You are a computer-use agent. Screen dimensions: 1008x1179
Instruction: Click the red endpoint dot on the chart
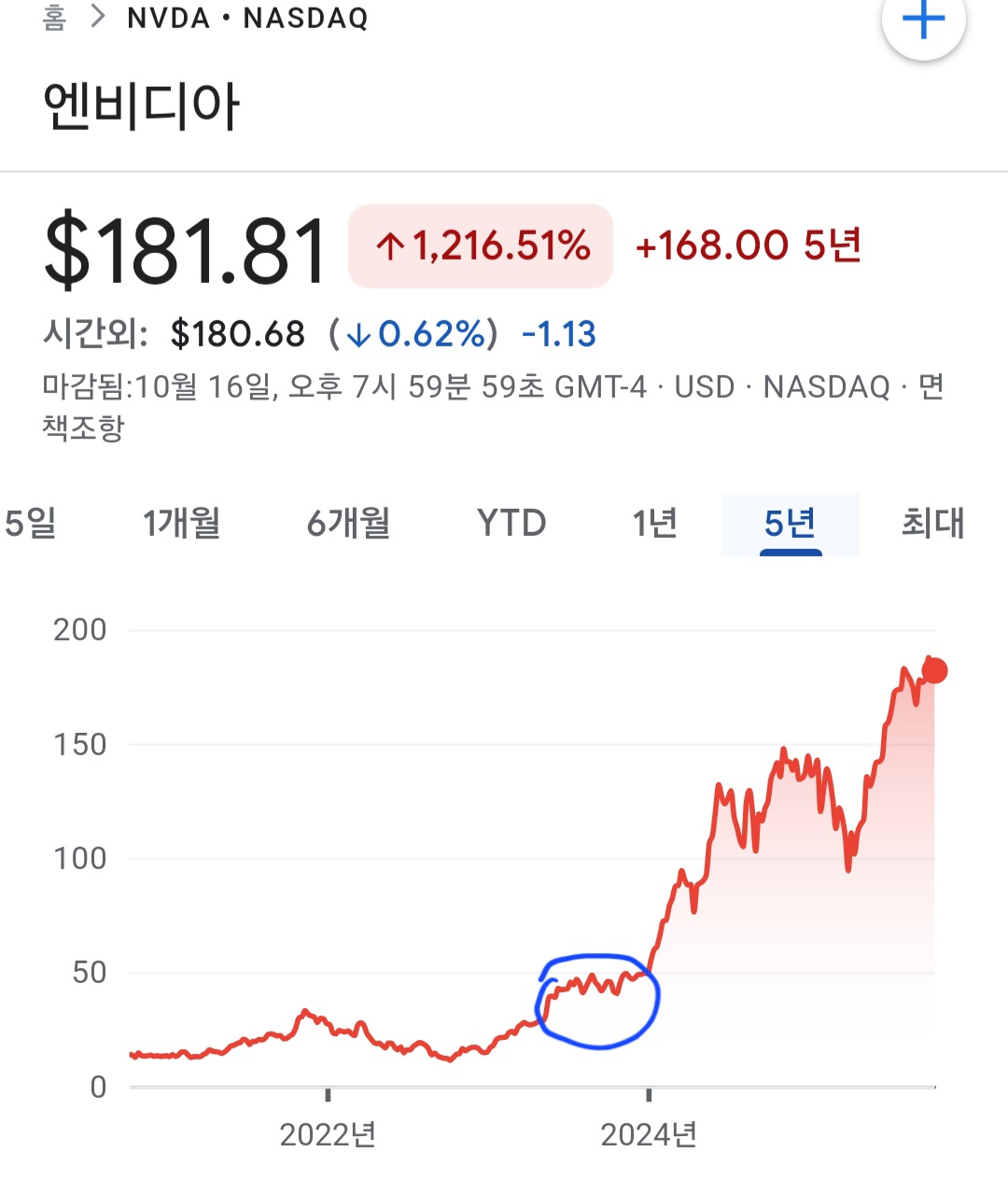click(935, 668)
